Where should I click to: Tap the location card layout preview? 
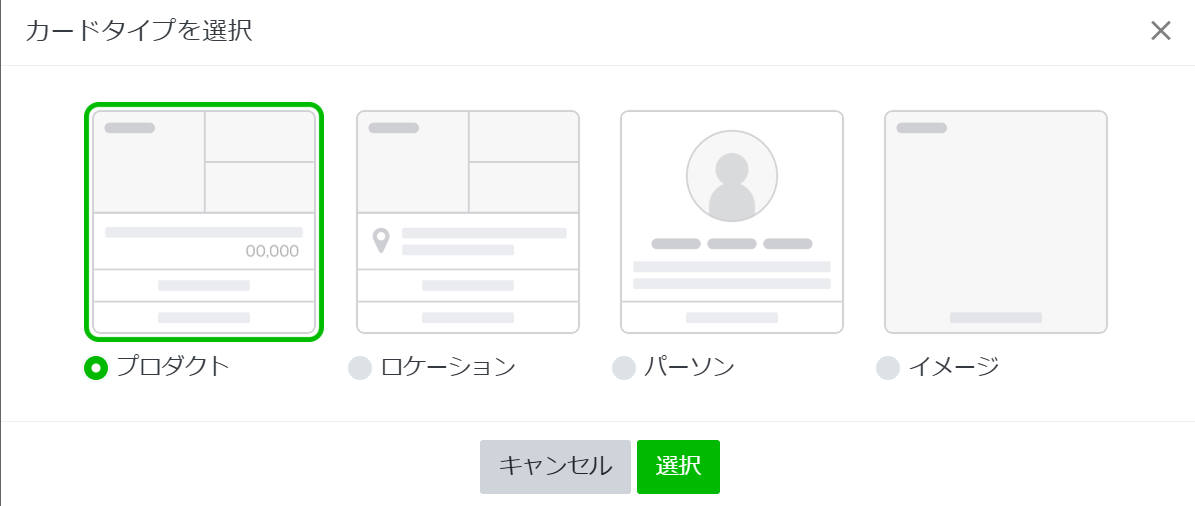tap(468, 222)
